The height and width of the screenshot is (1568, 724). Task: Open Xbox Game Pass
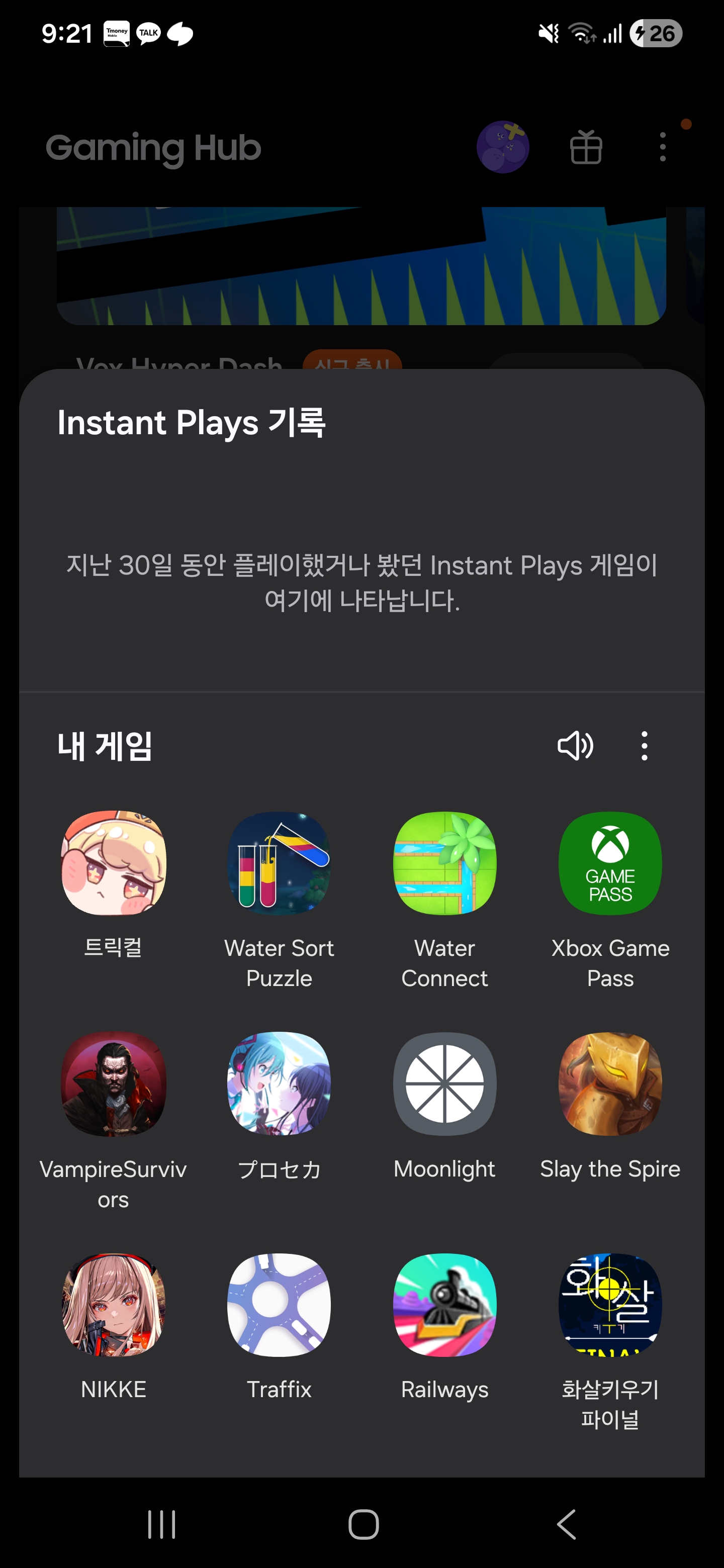[x=610, y=863]
